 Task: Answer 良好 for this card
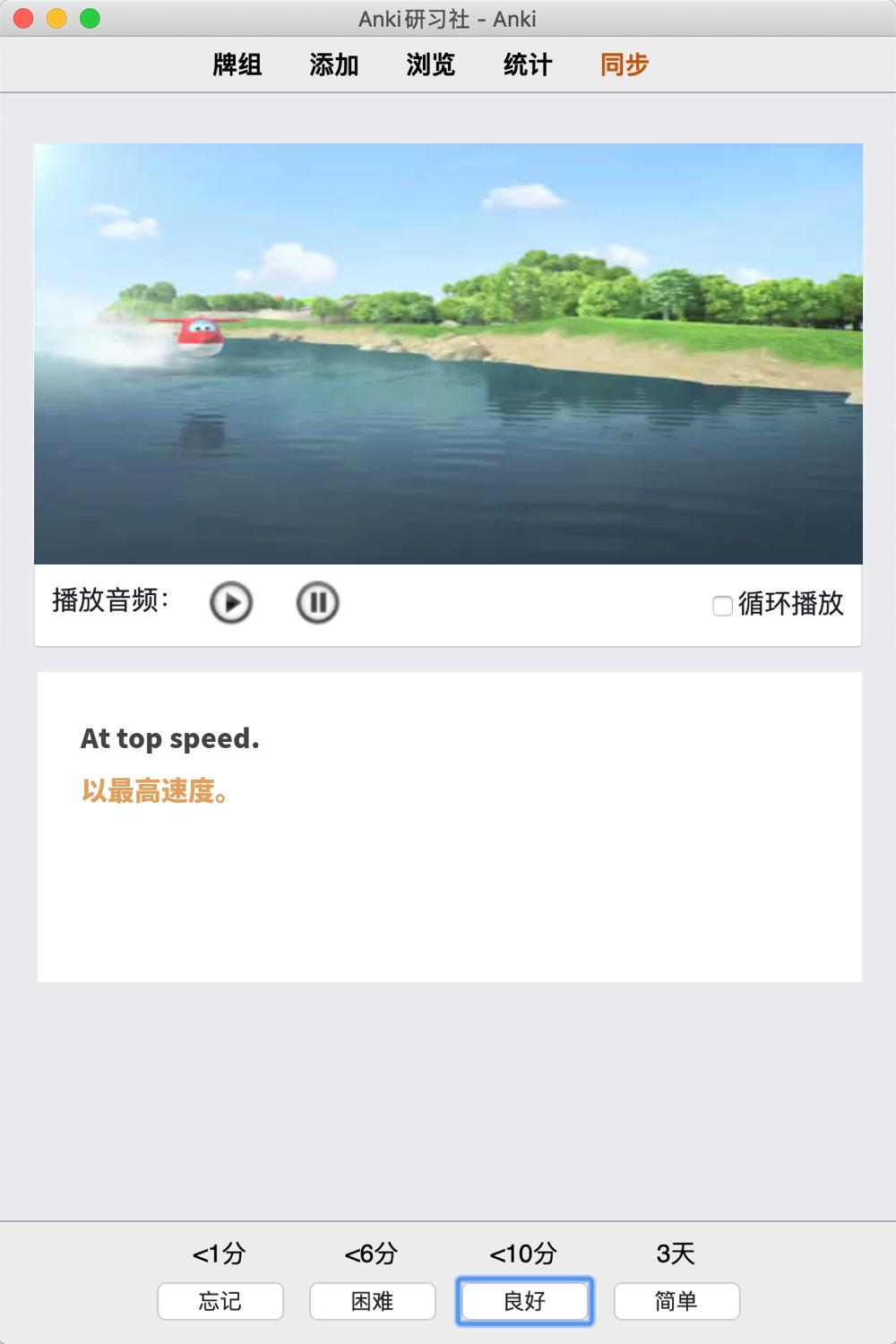tap(525, 1301)
